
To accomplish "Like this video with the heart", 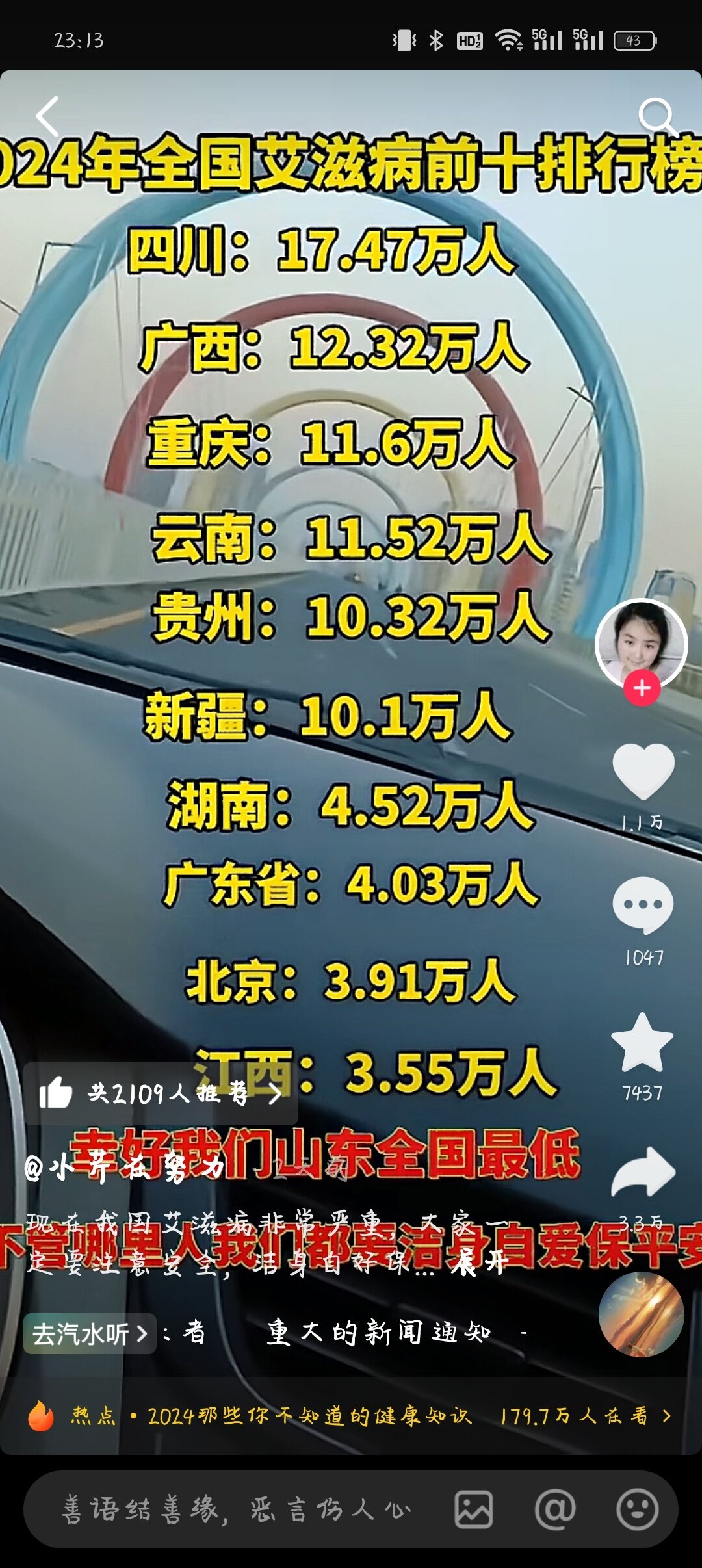I will (643, 772).
